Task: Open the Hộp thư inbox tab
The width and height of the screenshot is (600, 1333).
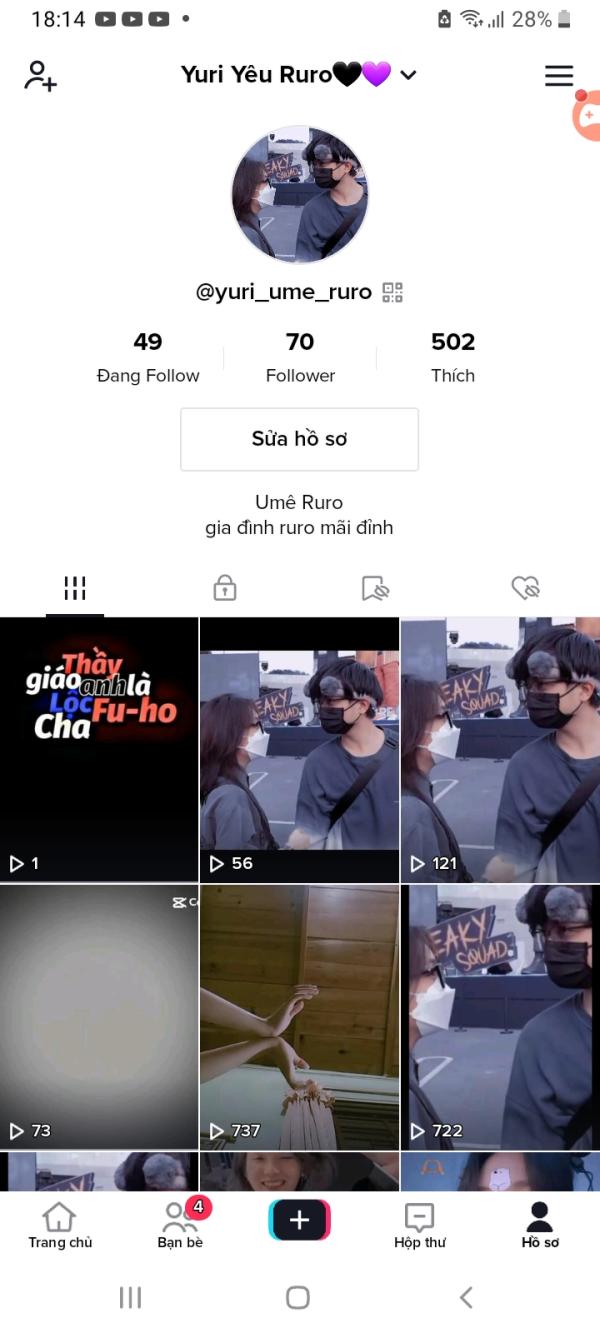Action: (420, 1225)
